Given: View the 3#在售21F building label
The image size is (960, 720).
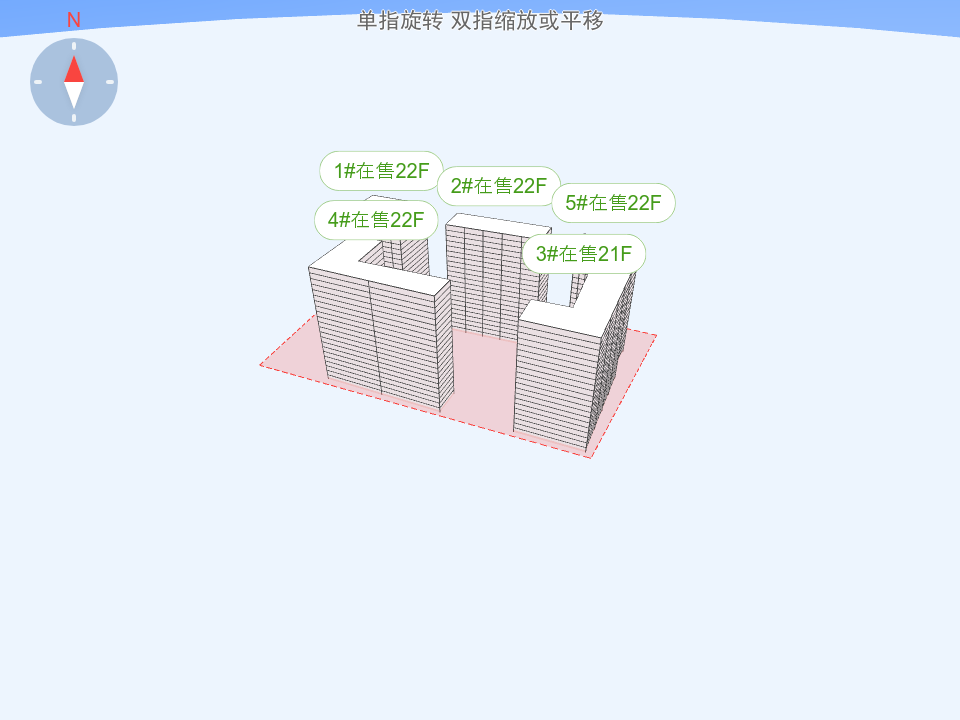Looking at the screenshot, I should coord(584,254).
